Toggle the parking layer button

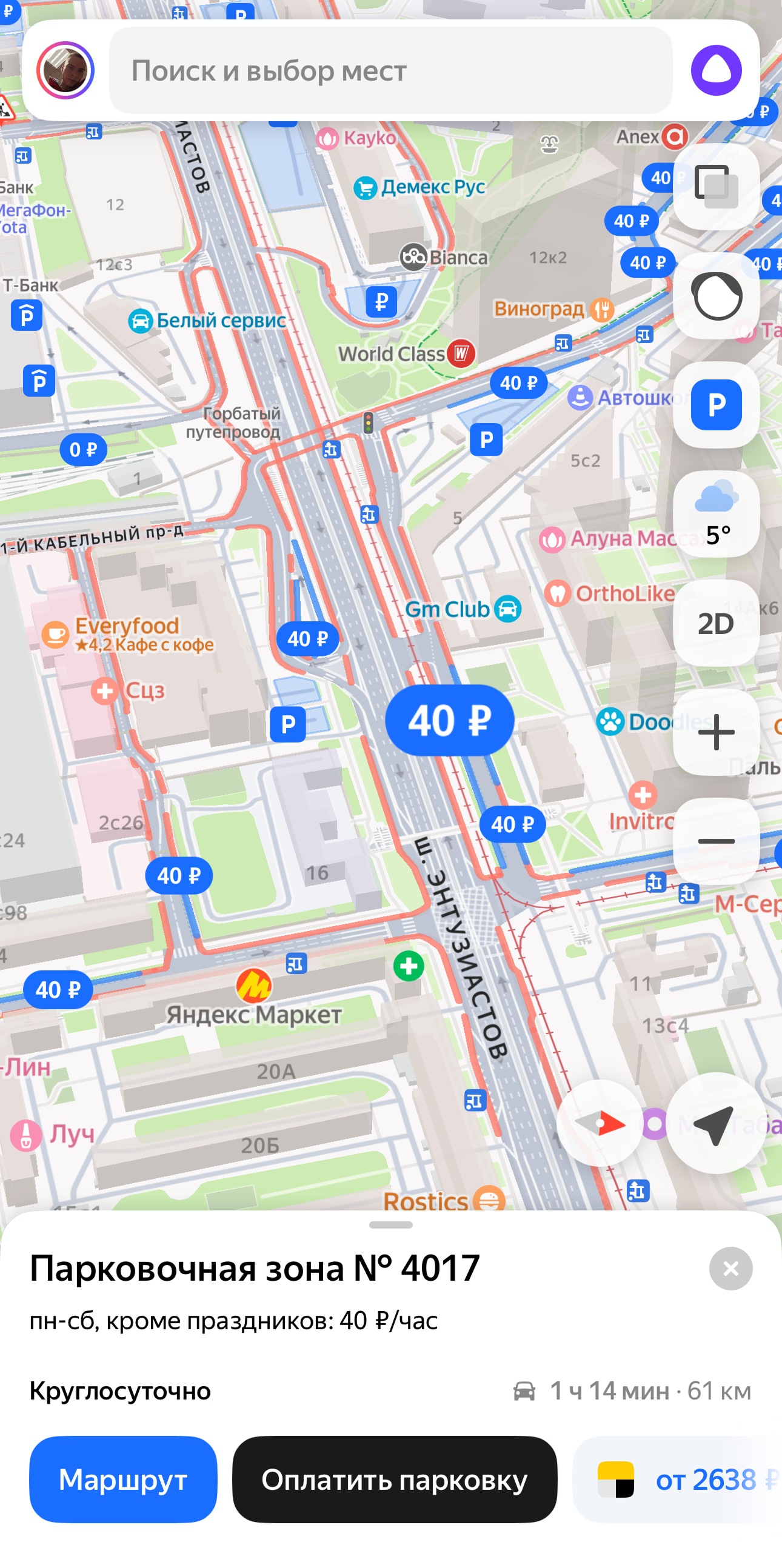click(x=716, y=404)
